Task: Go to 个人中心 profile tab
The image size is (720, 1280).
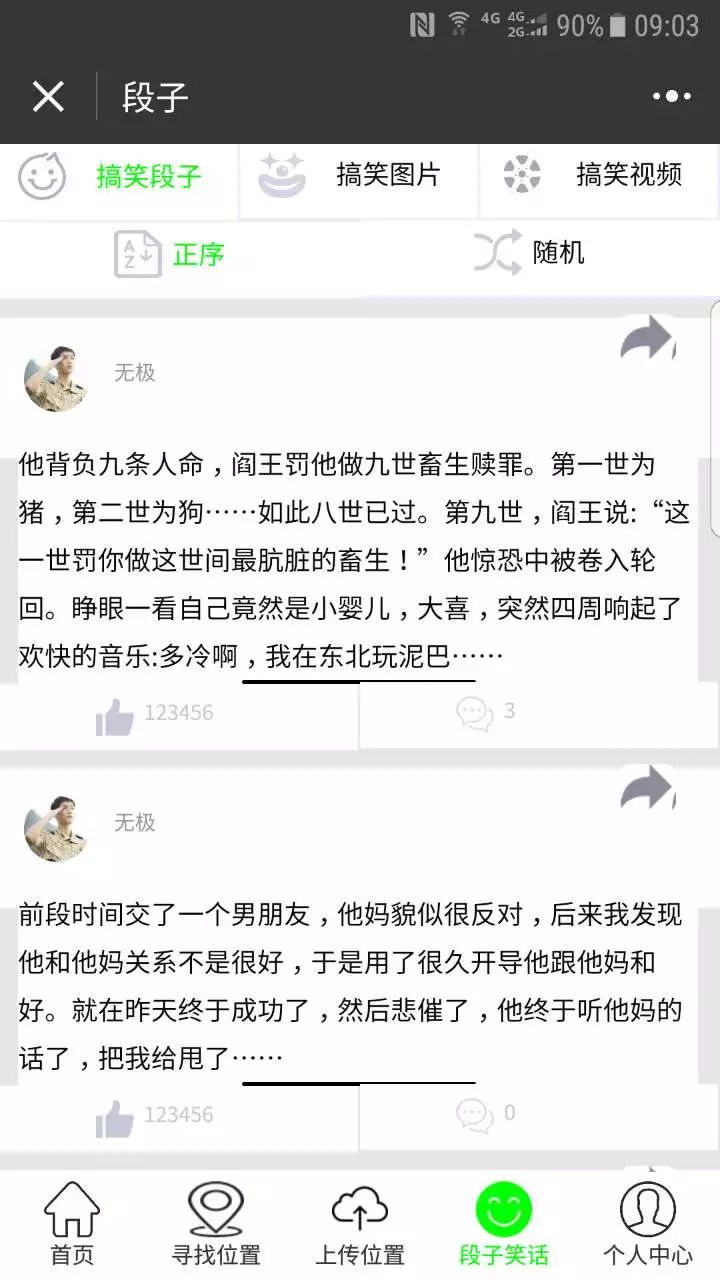Action: tap(648, 1224)
